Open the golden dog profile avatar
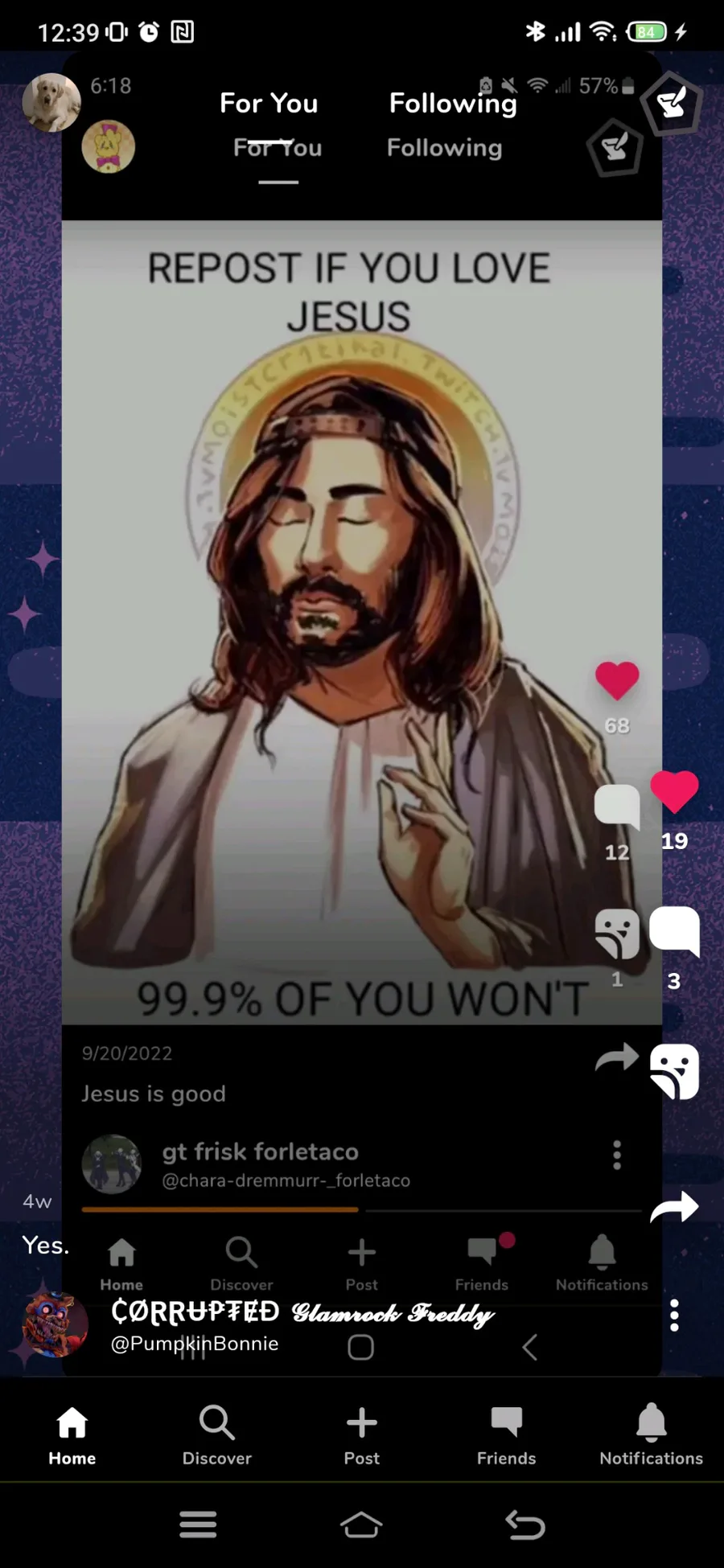 [51, 102]
